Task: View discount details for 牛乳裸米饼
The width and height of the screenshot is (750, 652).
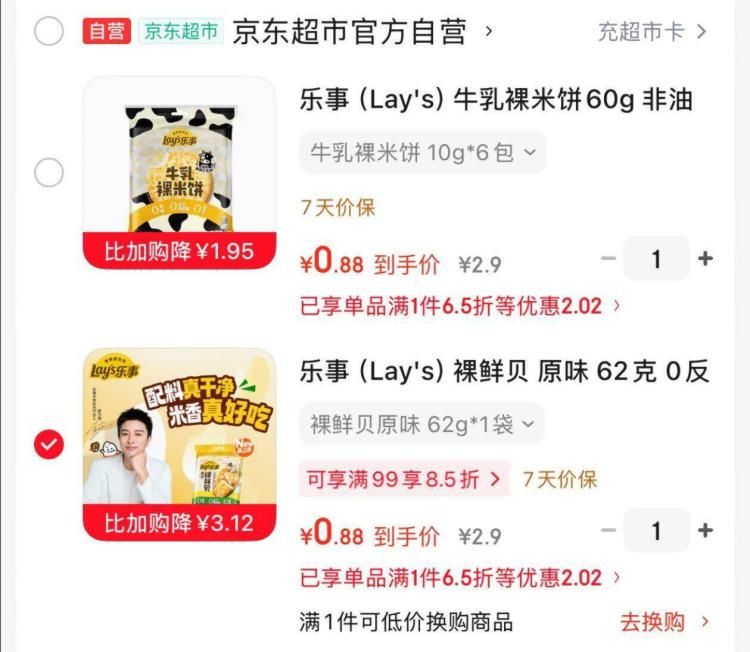Action: (x=461, y=305)
